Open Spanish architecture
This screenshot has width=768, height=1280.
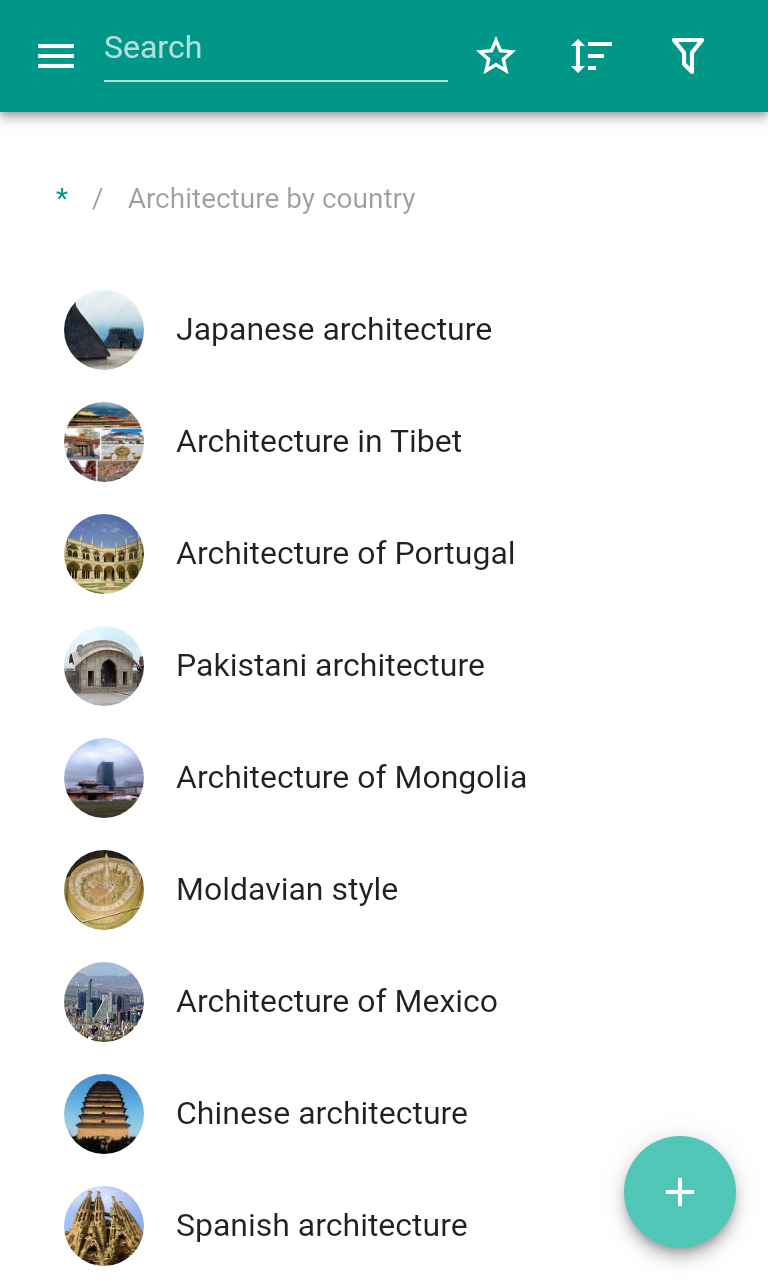[321, 1226]
